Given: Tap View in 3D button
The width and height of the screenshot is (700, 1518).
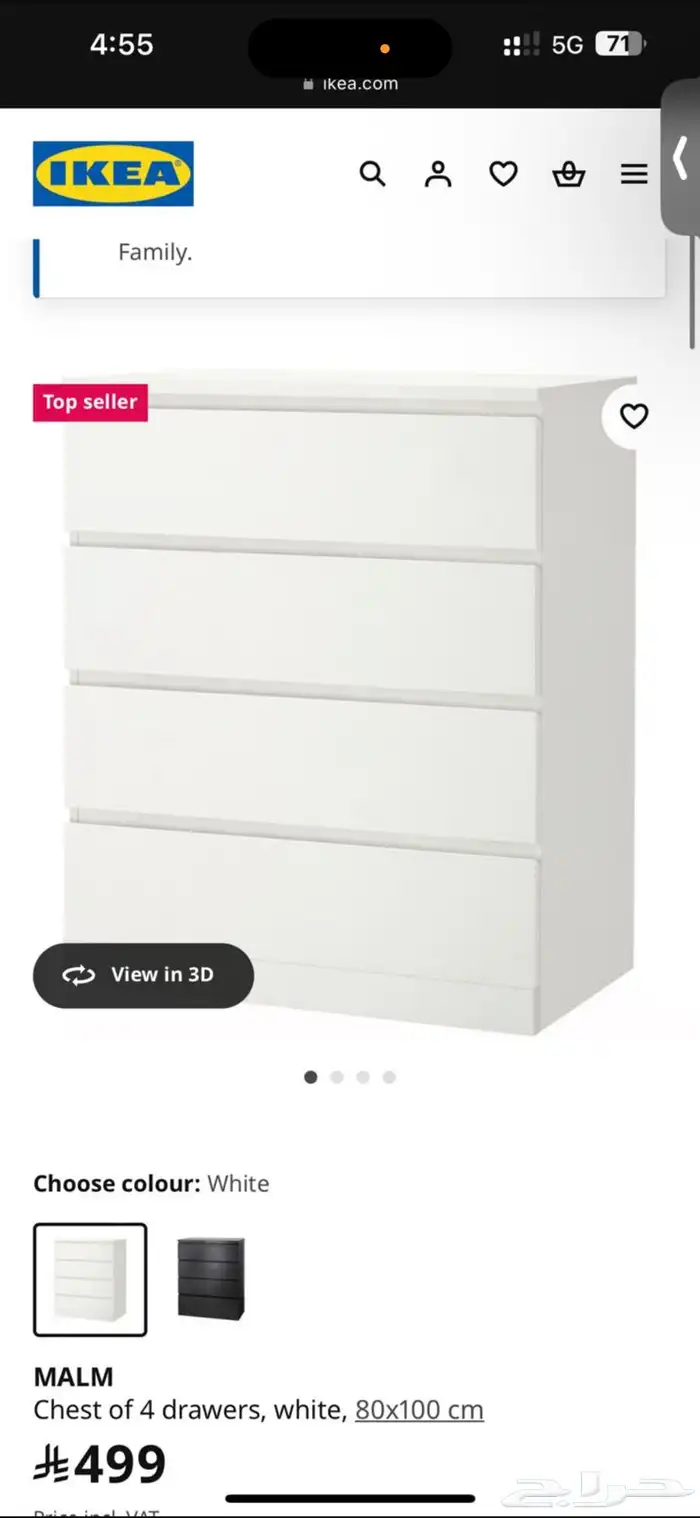Looking at the screenshot, I should tap(143, 975).
